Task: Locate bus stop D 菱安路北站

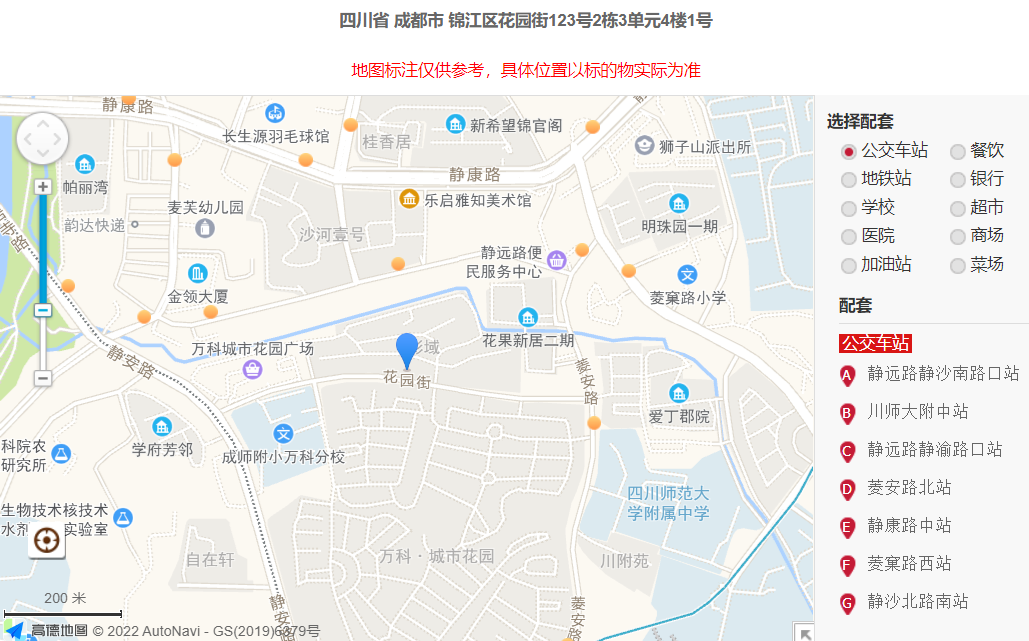Action: (x=908, y=488)
